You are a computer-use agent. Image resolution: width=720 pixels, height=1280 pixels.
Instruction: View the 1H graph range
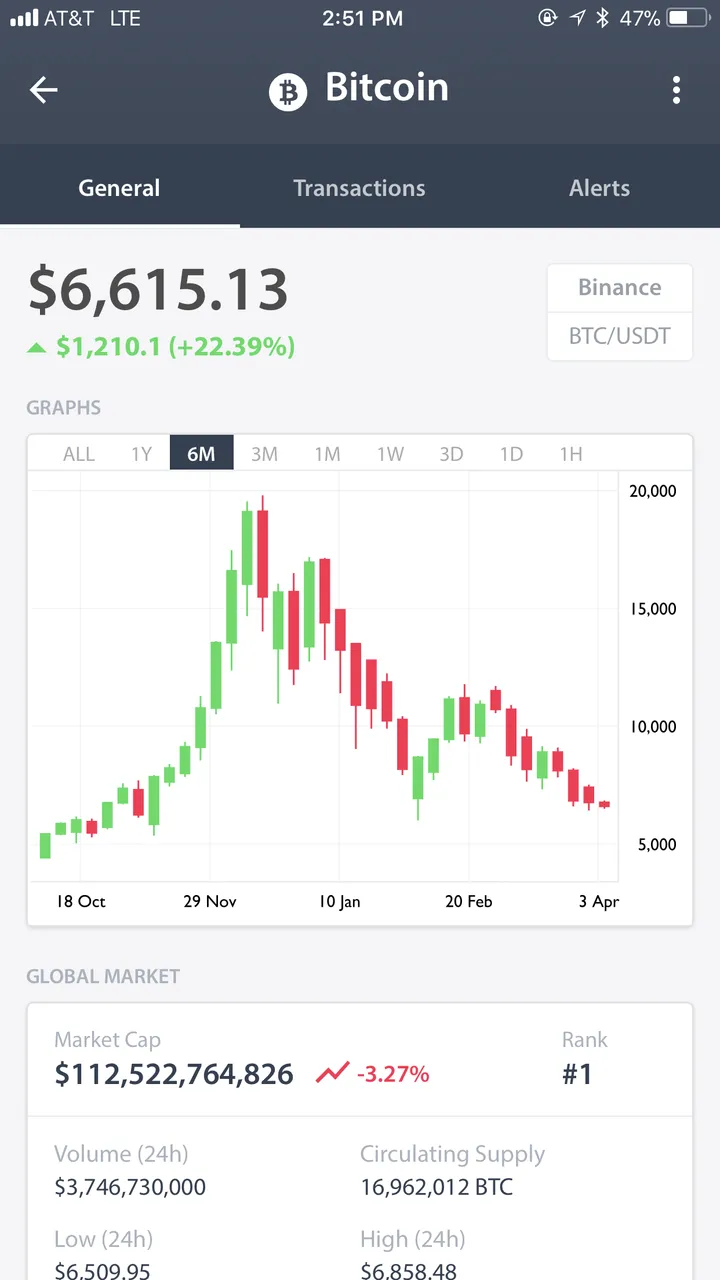pyautogui.click(x=571, y=454)
